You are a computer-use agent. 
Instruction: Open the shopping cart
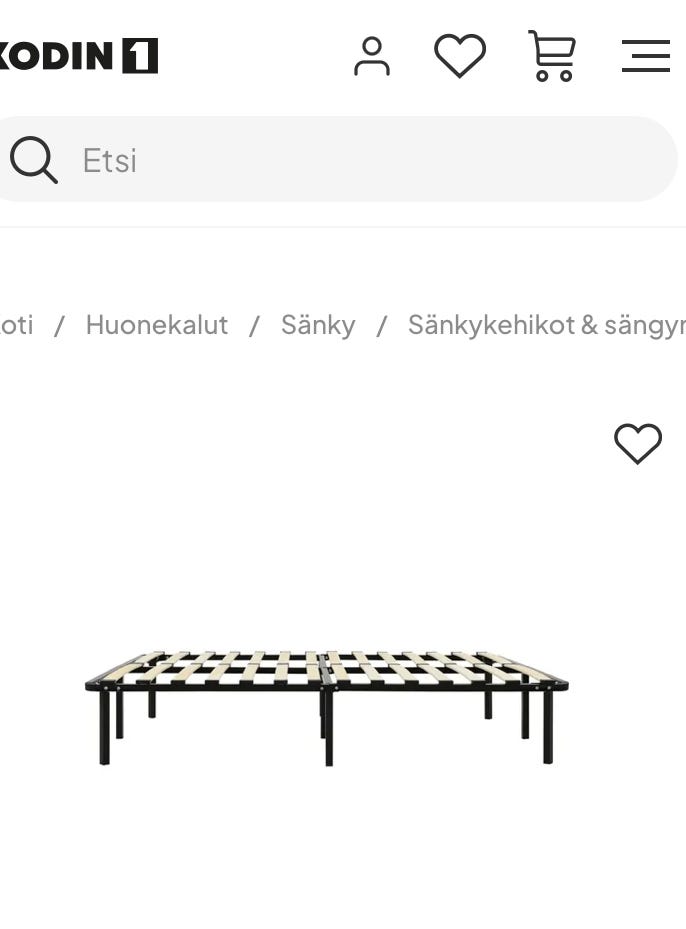pyautogui.click(x=552, y=56)
